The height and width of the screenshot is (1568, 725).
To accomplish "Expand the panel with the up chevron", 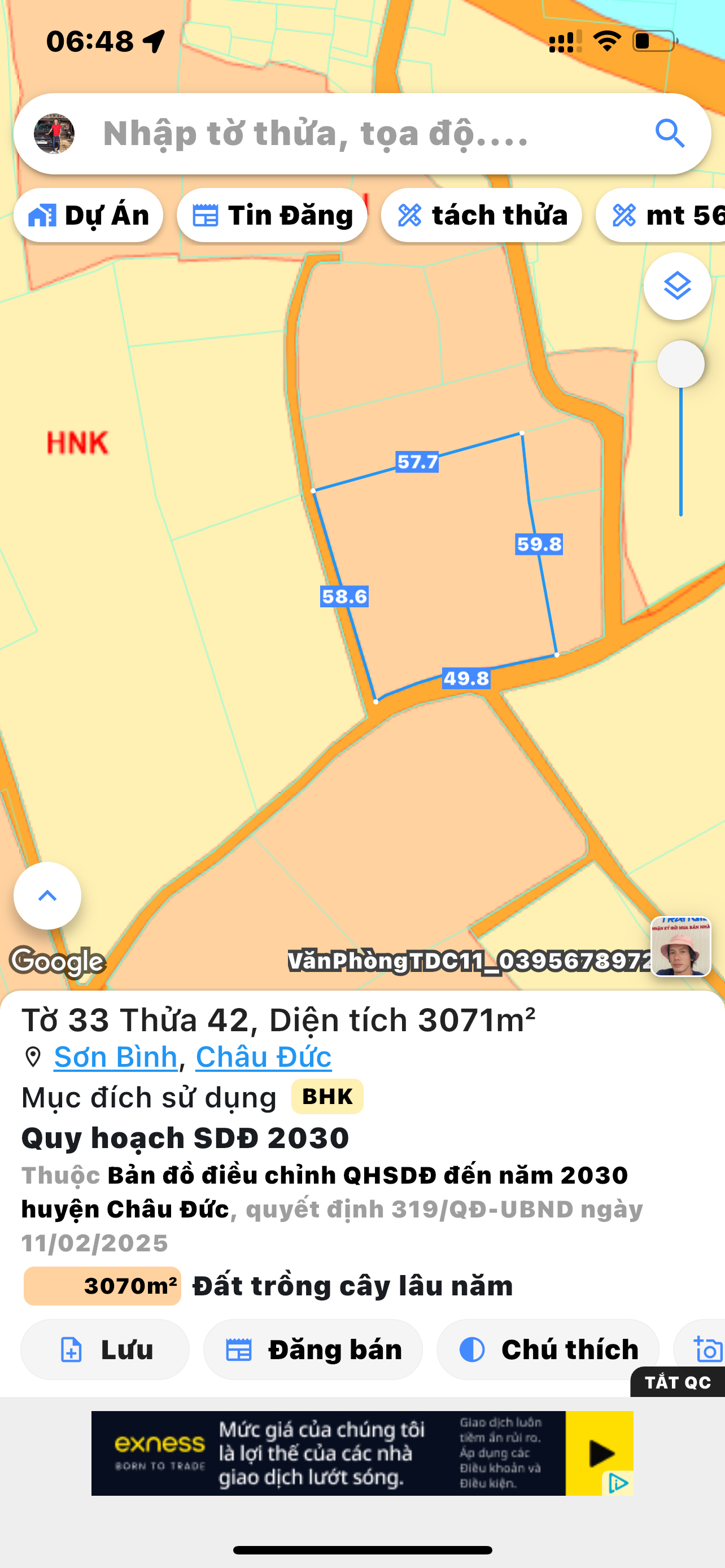I will tap(47, 895).
